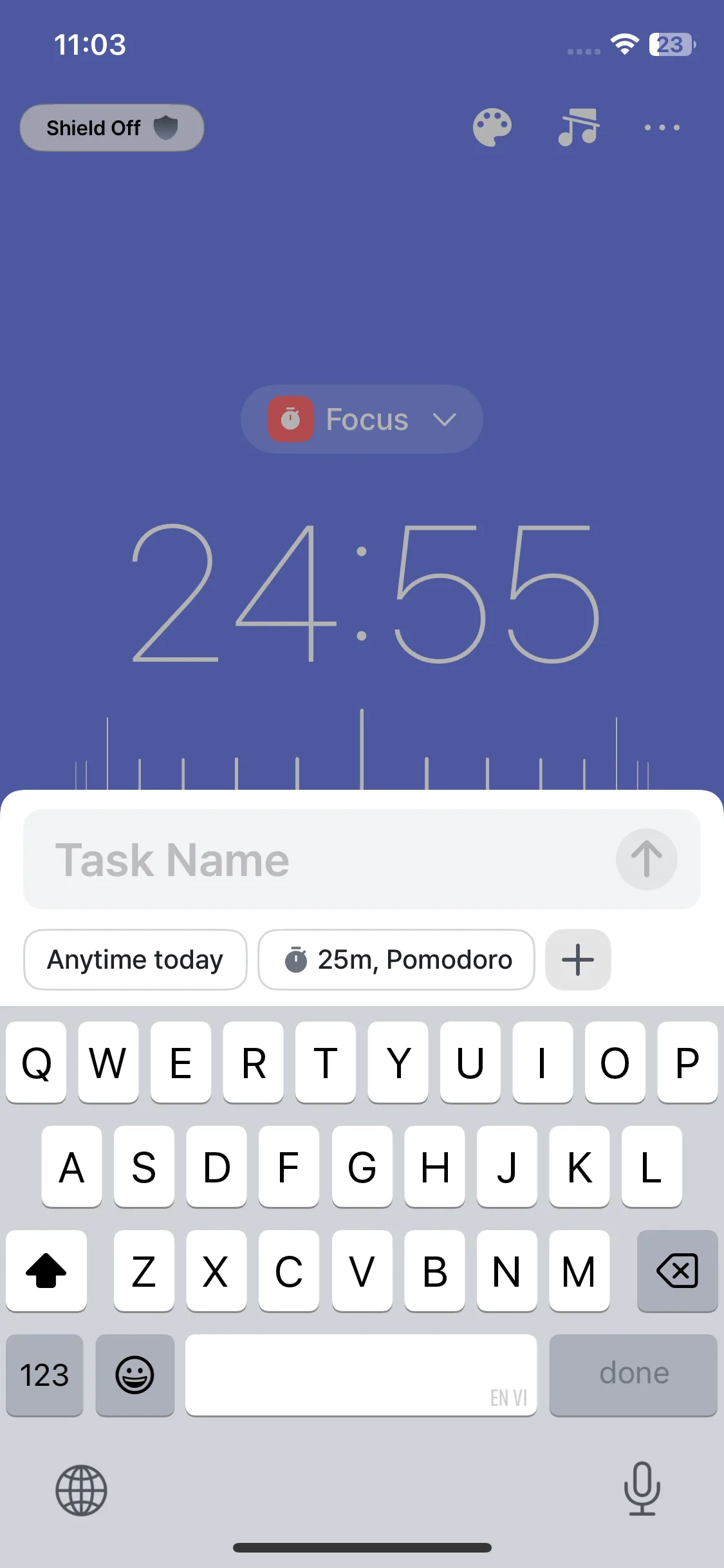Screen dimensions: 724x1568
Task: Tap the backspace key
Action: [x=677, y=1271]
